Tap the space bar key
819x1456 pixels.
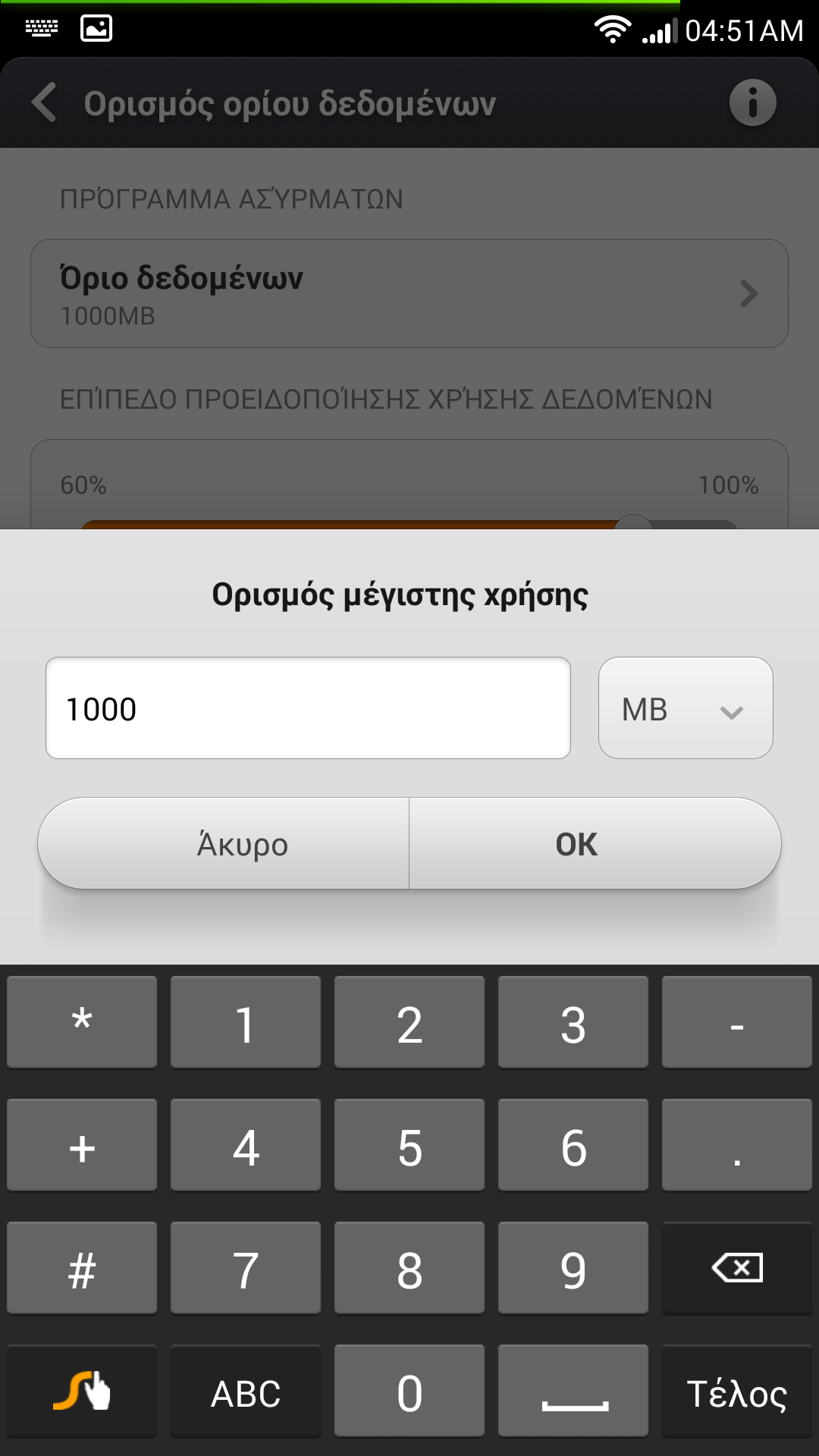click(x=573, y=1392)
